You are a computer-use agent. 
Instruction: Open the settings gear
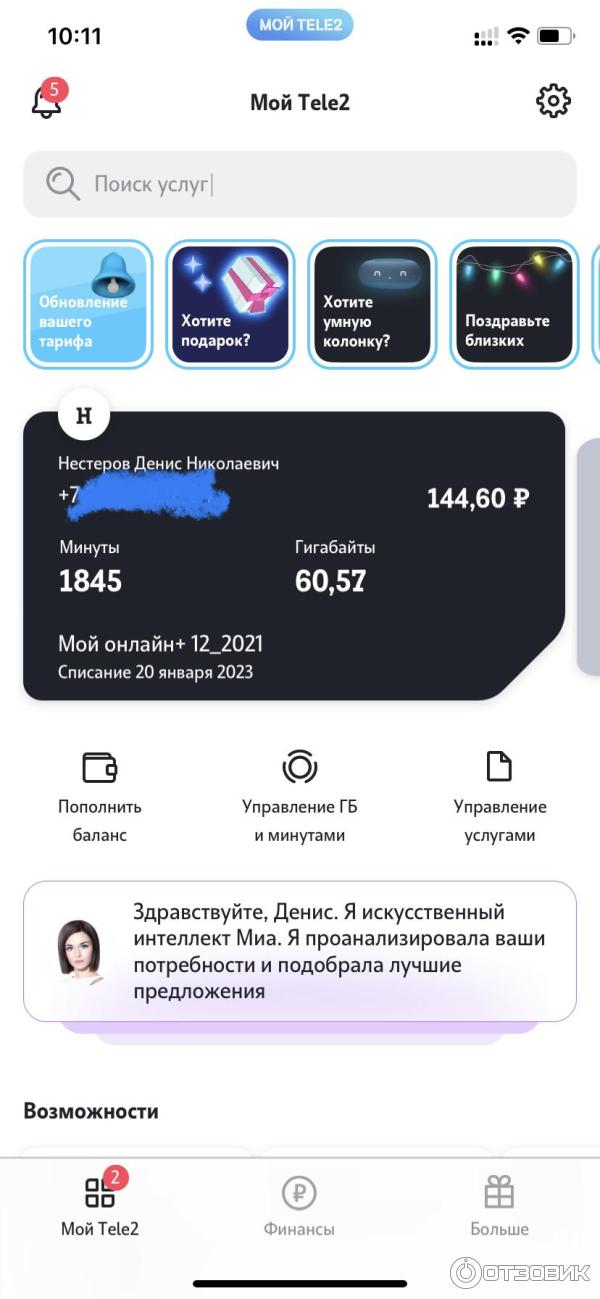(x=553, y=101)
